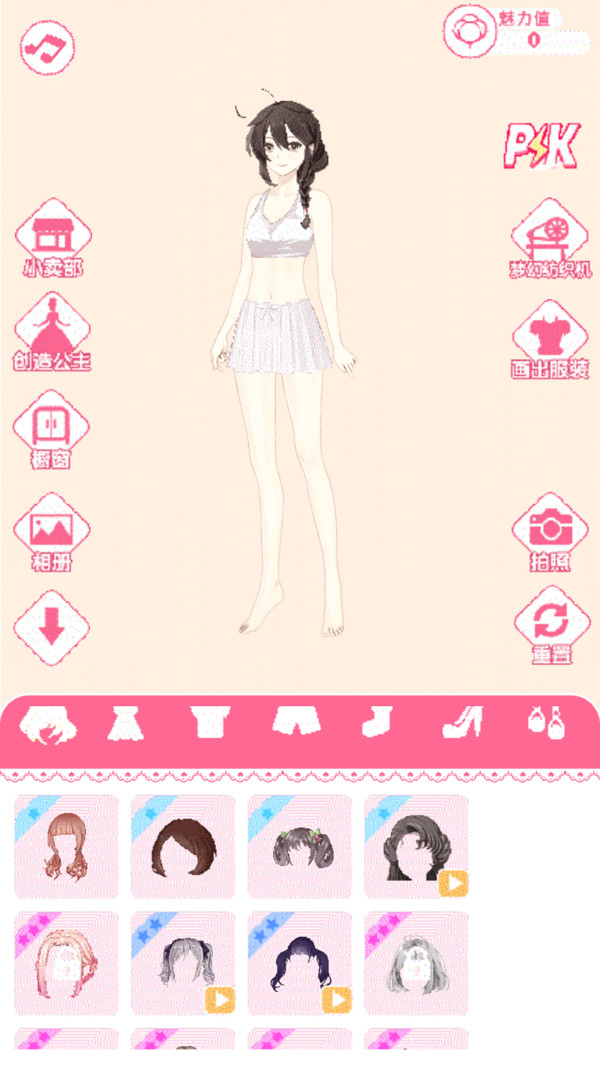Open the 相册 photo album
Screen dimensions: 600x1066
52,532
